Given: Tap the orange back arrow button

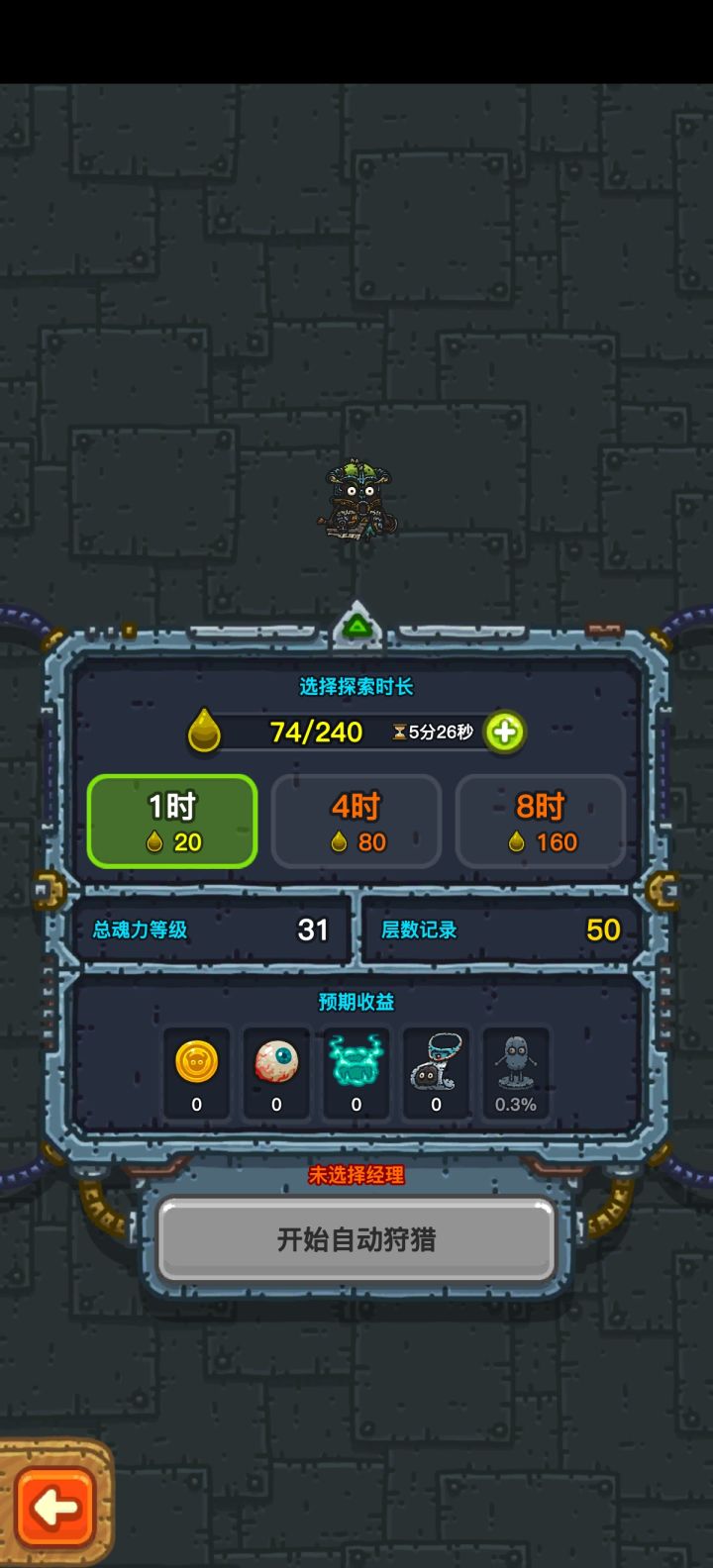Looking at the screenshot, I should pos(56,1505).
